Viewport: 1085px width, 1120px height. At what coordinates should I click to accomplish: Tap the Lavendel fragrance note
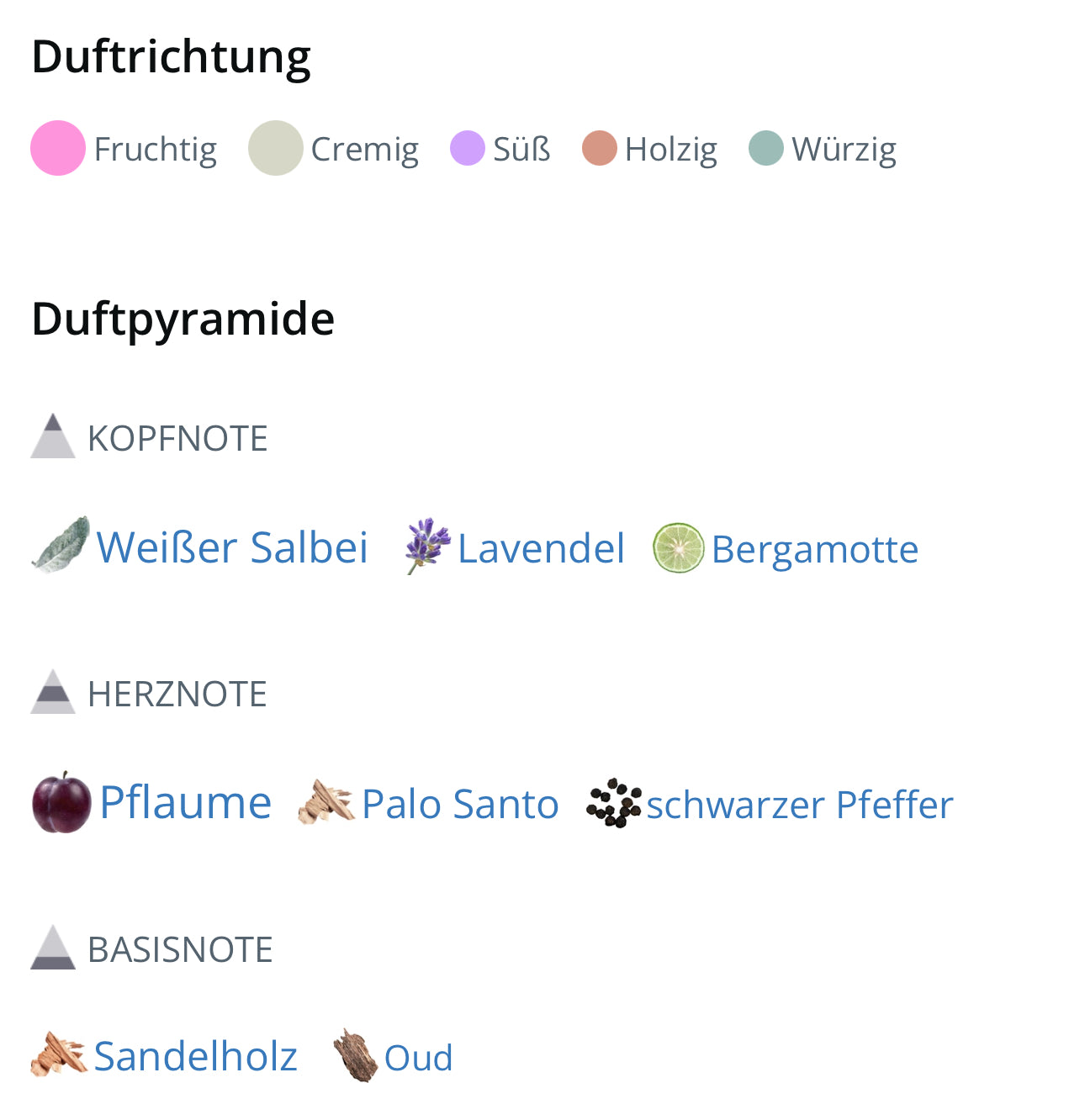click(540, 549)
